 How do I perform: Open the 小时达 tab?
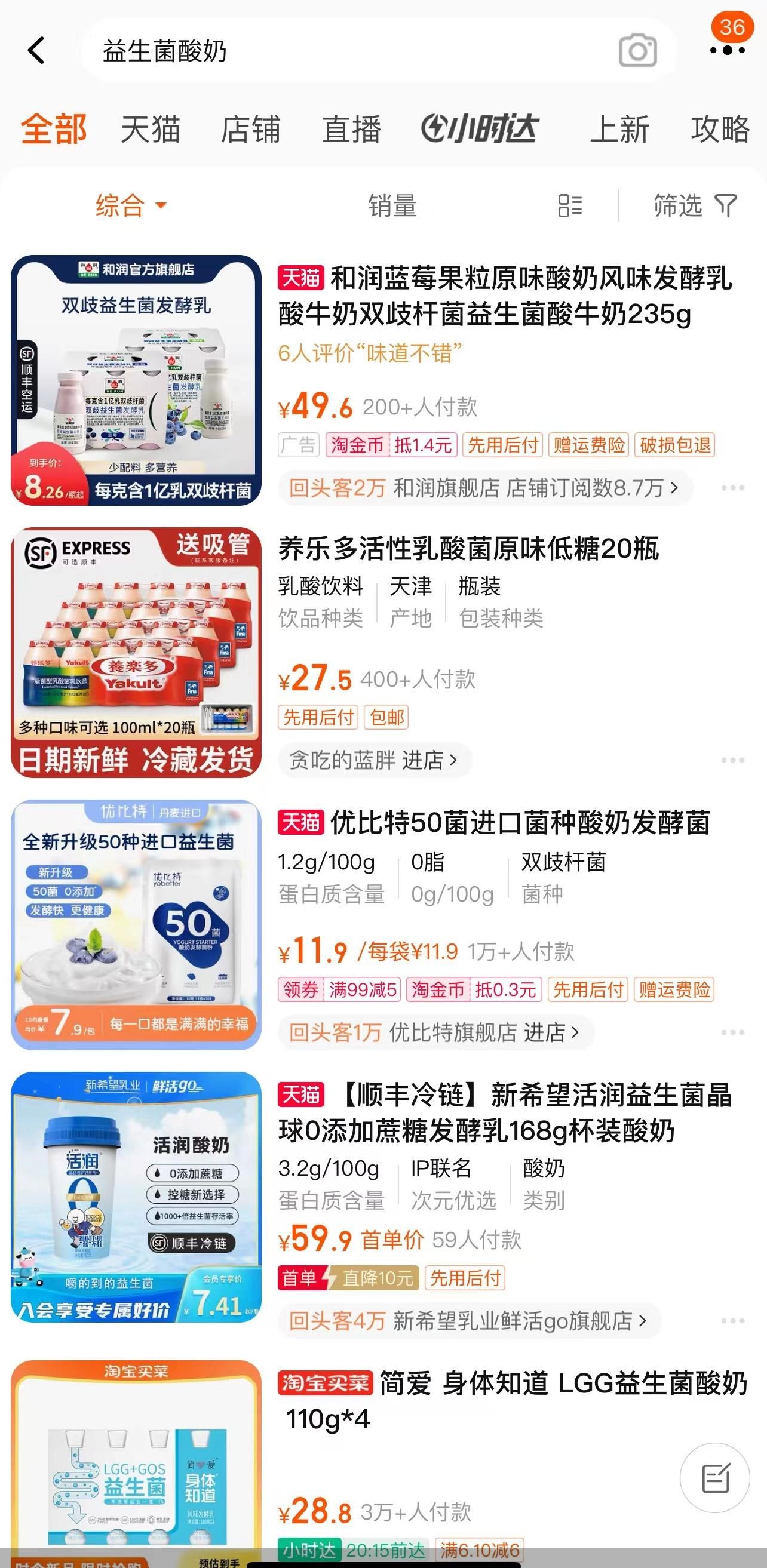(x=481, y=128)
